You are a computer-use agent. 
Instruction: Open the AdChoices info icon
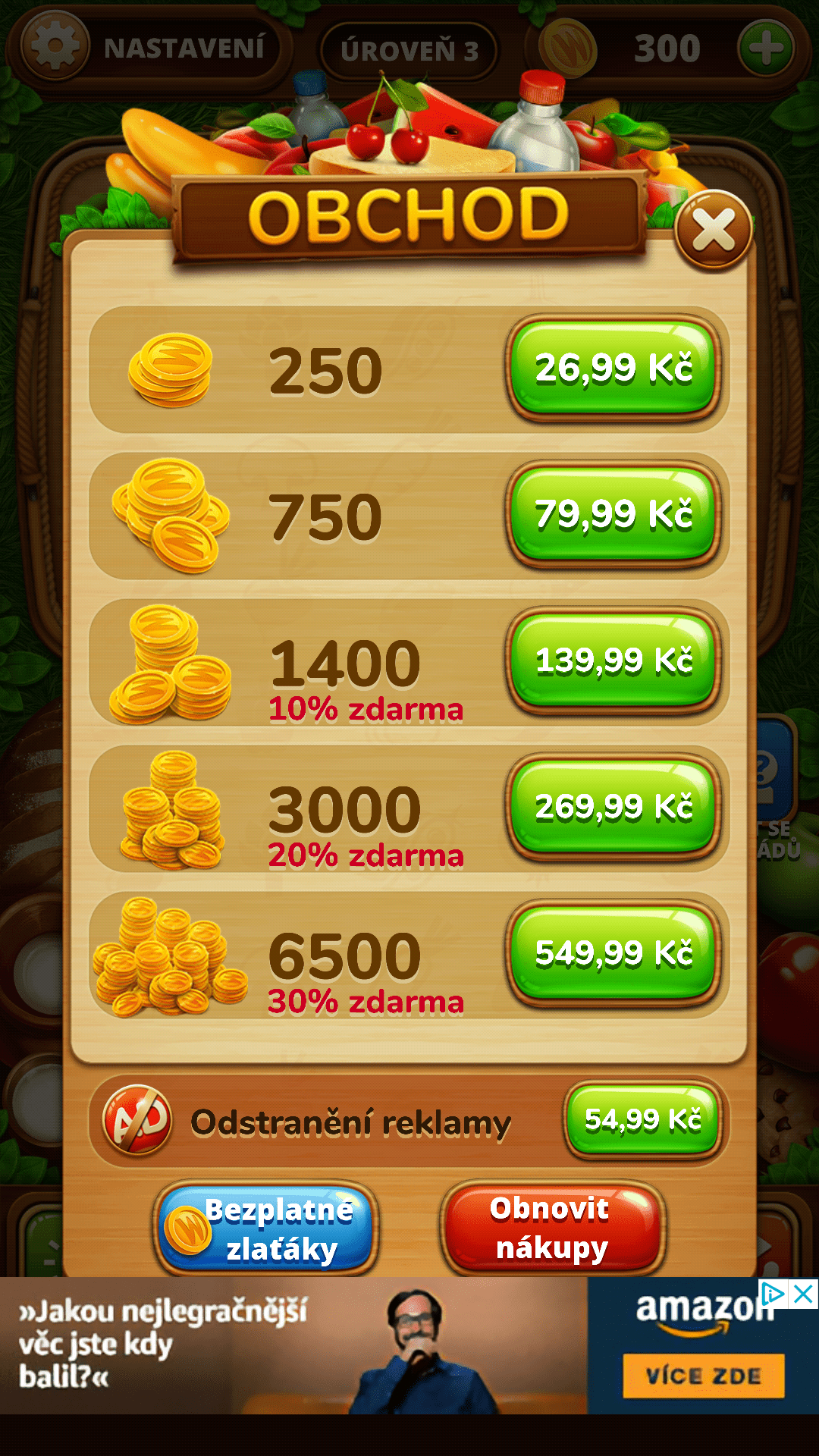(x=773, y=1294)
